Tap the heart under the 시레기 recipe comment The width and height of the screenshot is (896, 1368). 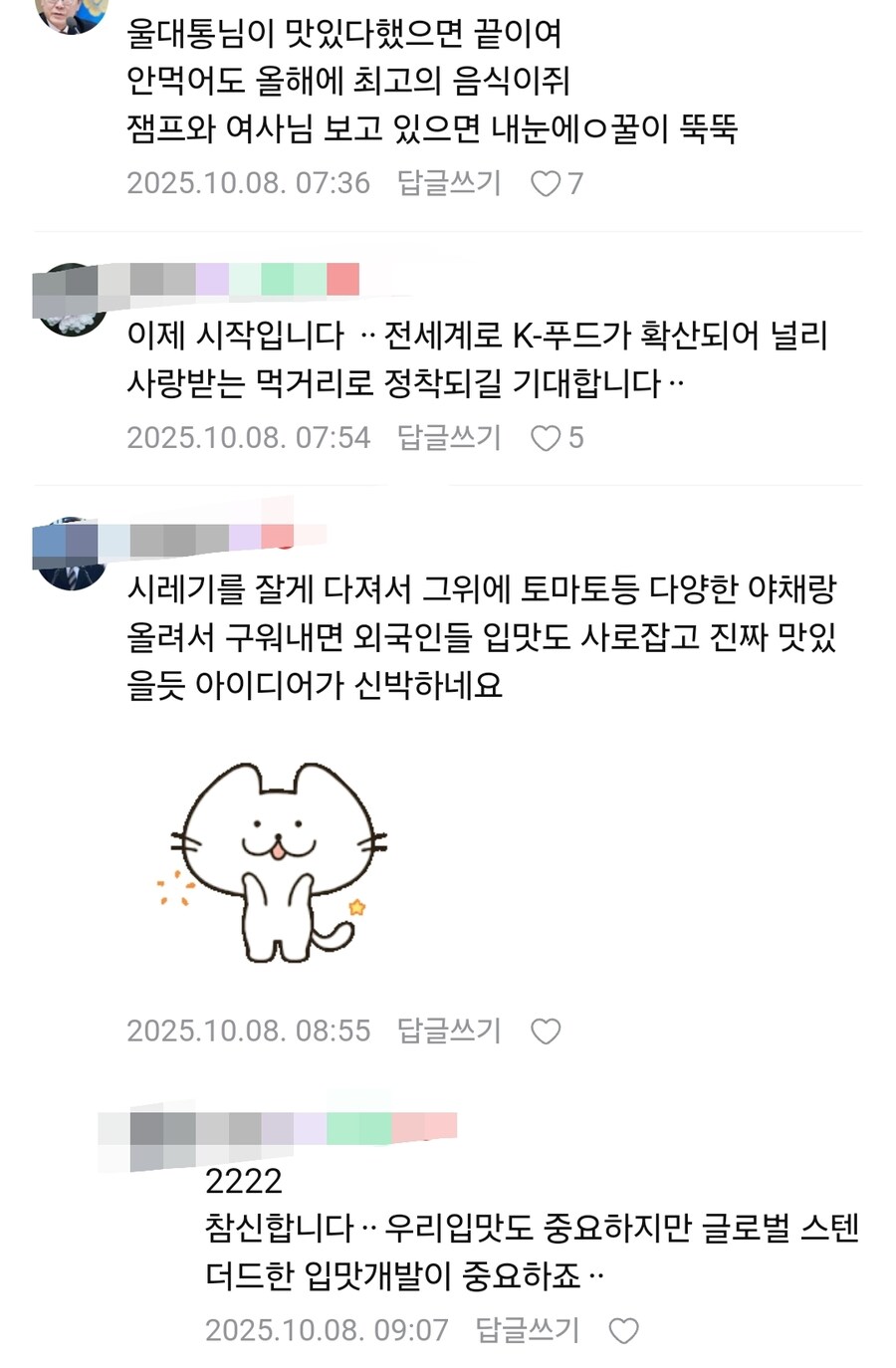[x=547, y=1031]
